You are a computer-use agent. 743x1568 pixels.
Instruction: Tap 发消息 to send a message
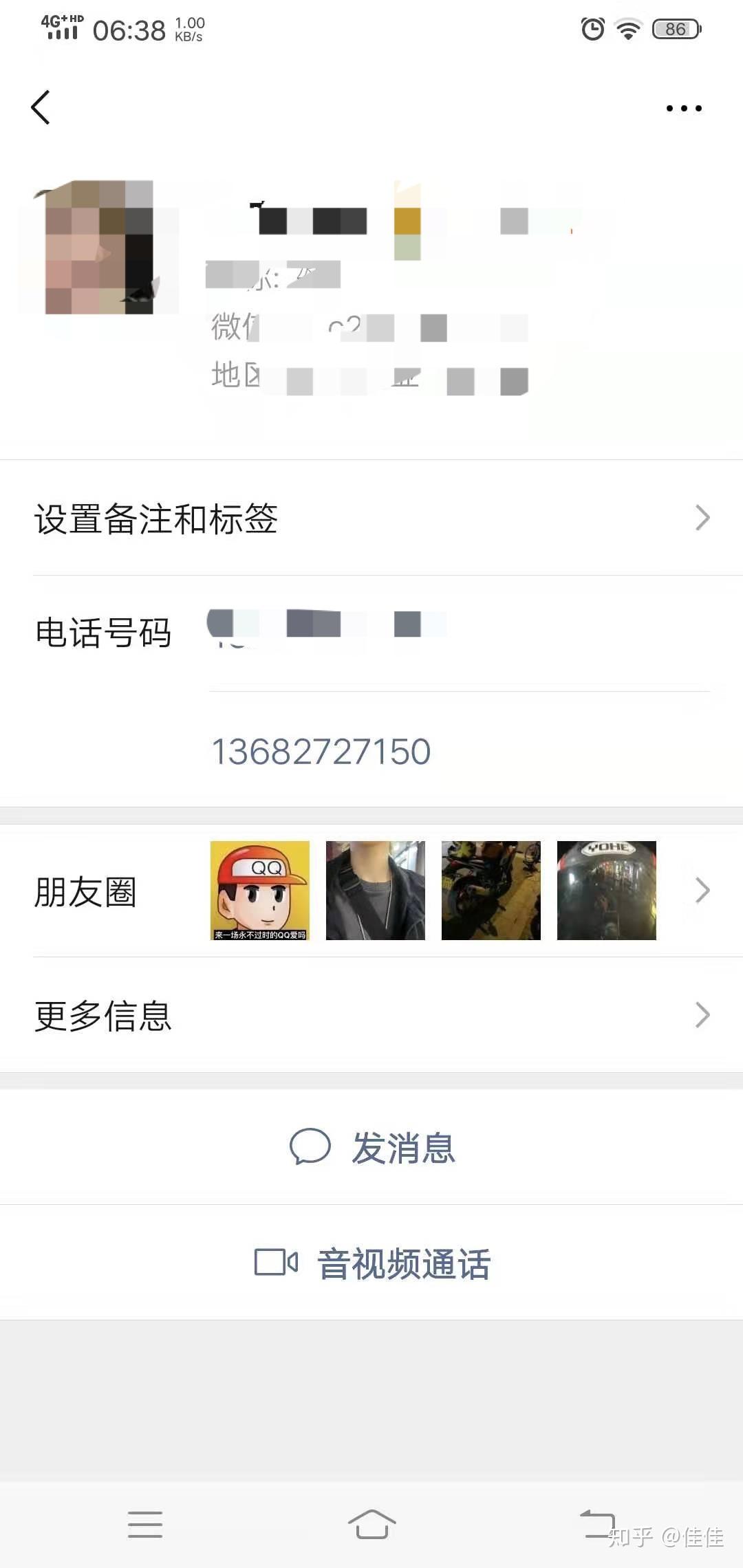point(371,1147)
